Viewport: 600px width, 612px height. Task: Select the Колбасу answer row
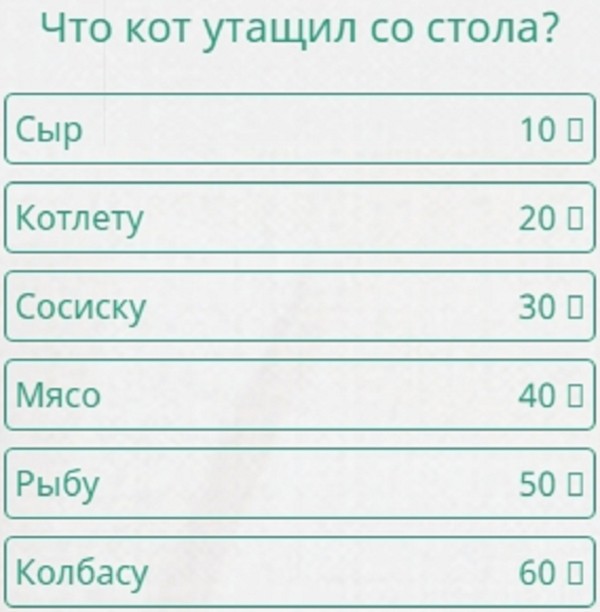[300, 572]
